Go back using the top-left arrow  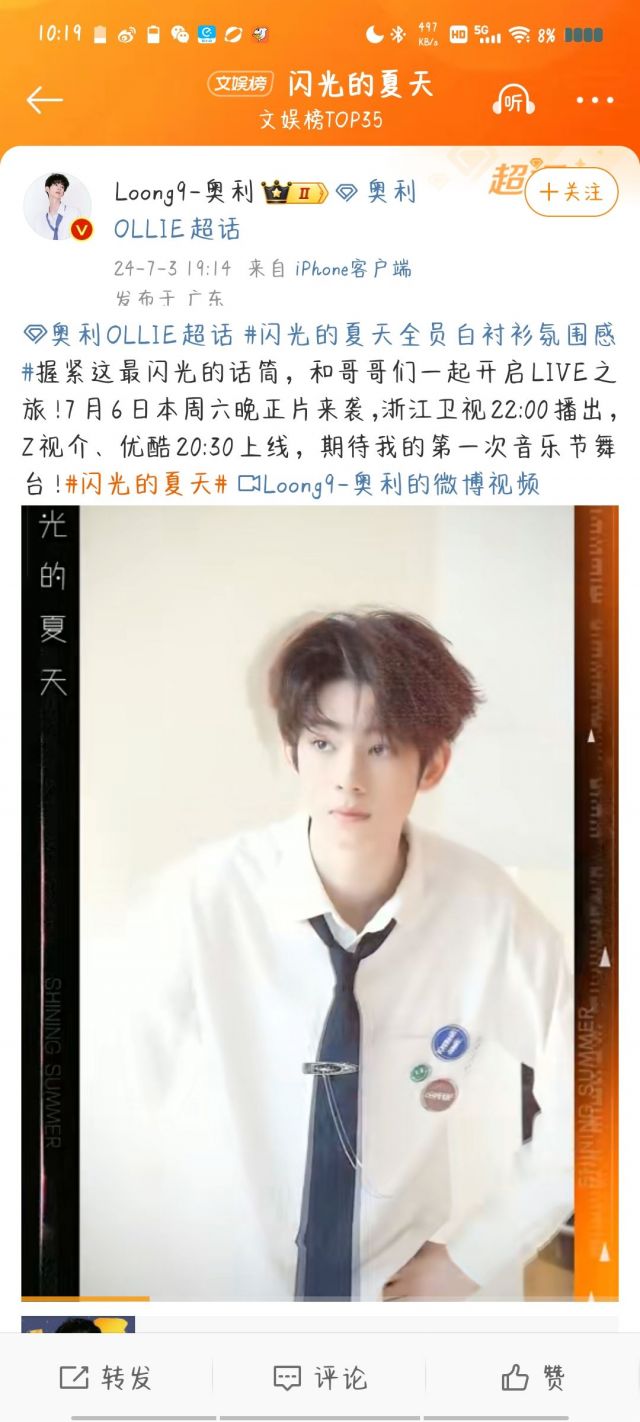[44, 99]
